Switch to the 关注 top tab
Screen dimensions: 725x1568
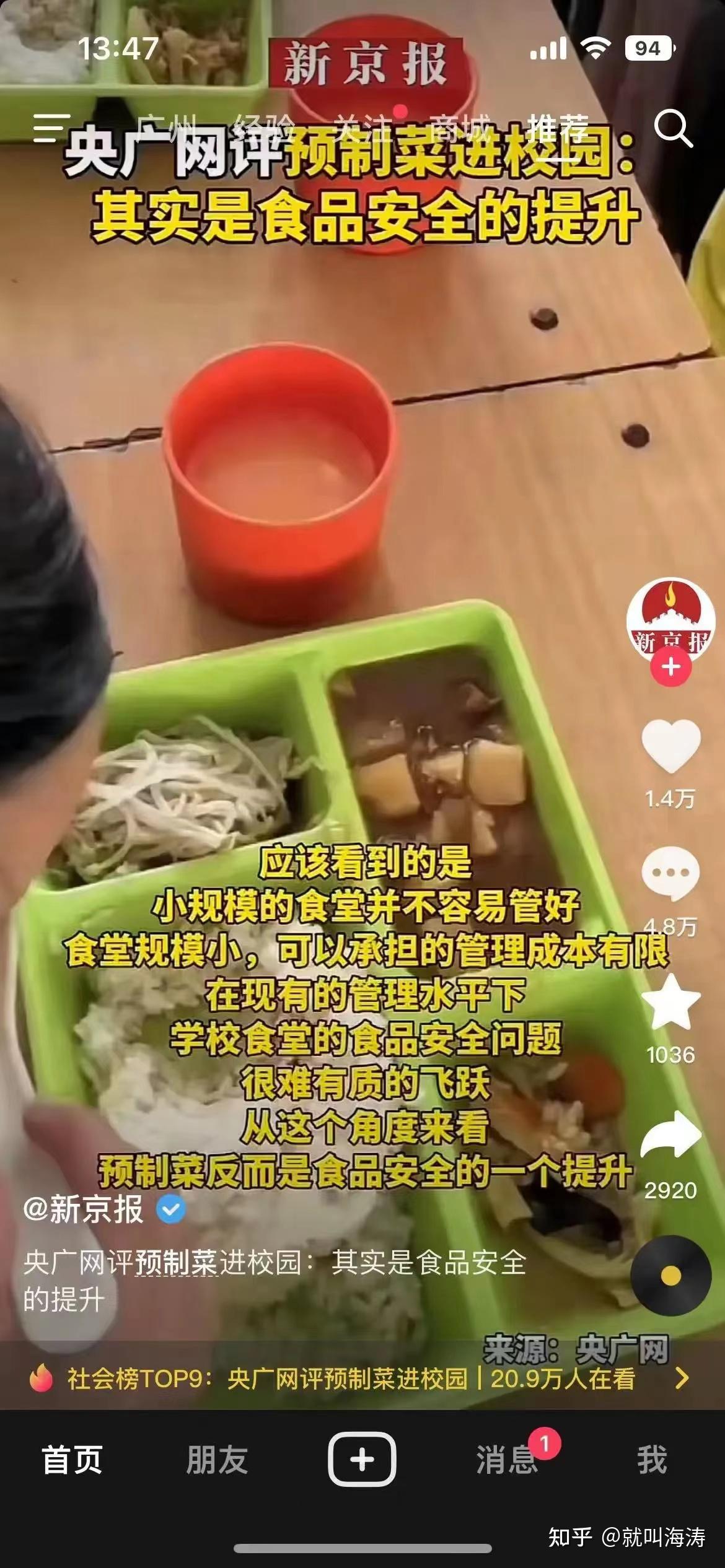point(362,129)
